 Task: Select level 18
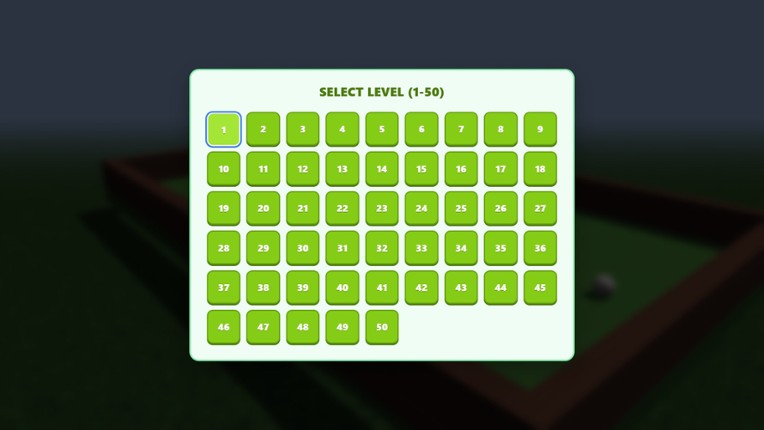[x=540, y=169]
